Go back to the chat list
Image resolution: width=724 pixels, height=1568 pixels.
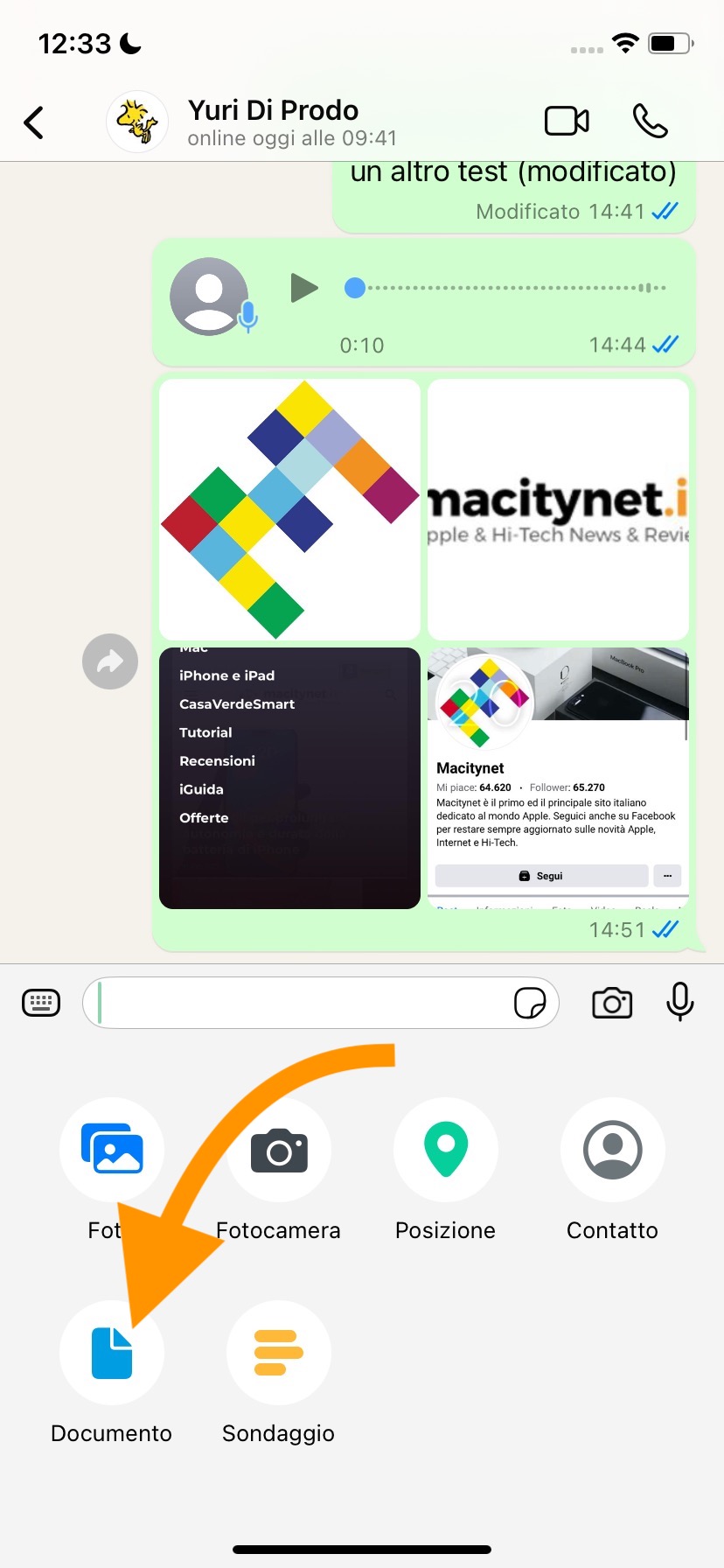(x=34, y=122)
